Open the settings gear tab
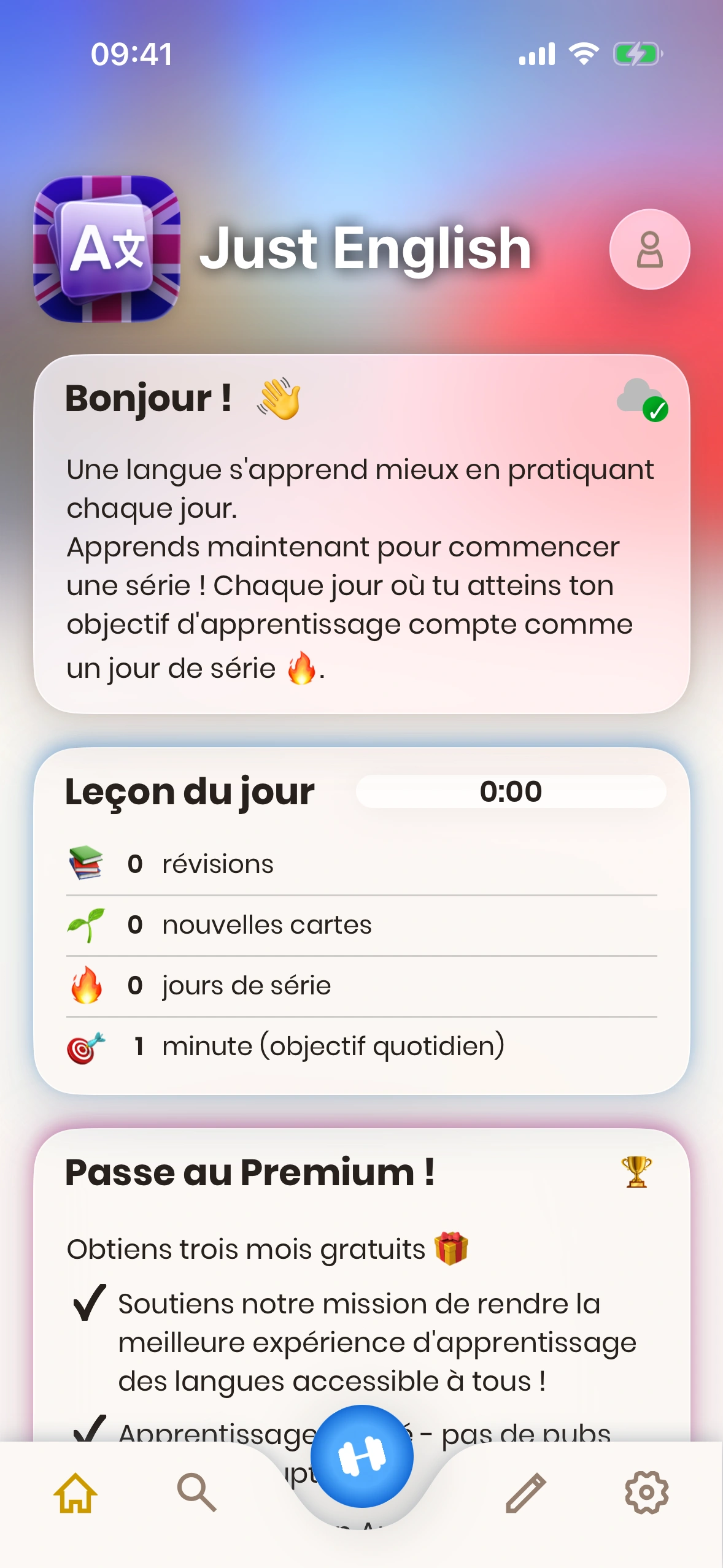The height and width of the screenshot is (1568, 723). pos(646,1492)
